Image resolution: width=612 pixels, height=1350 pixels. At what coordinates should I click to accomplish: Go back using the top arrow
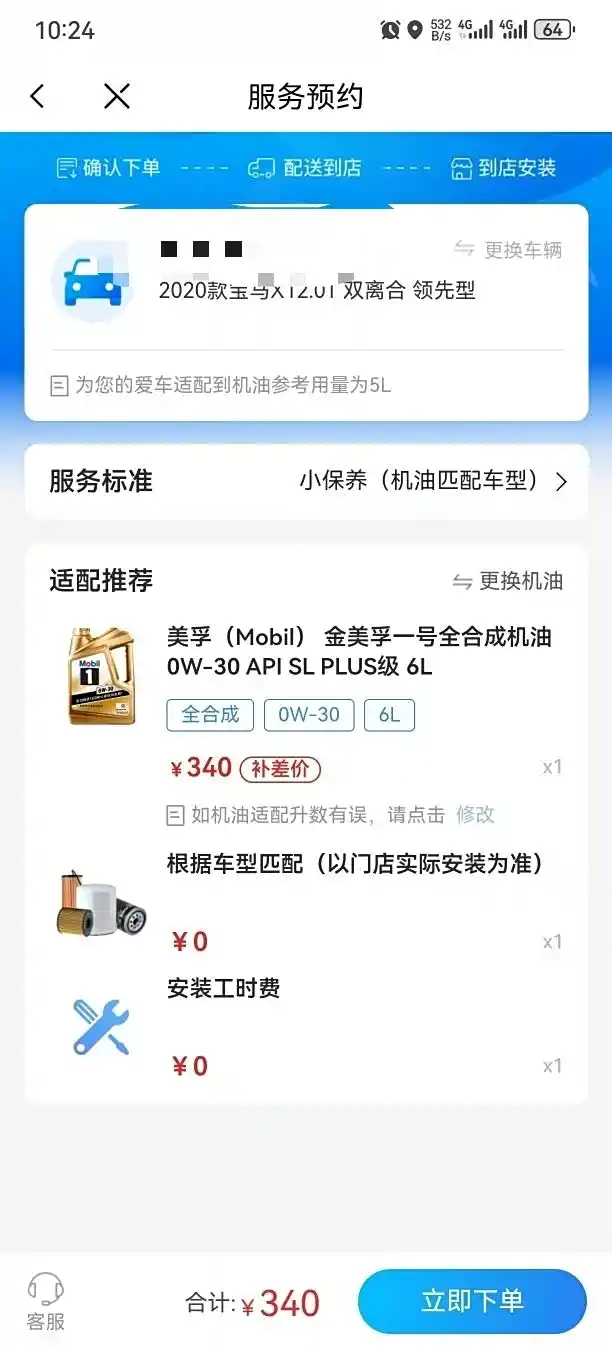(38, 96)
